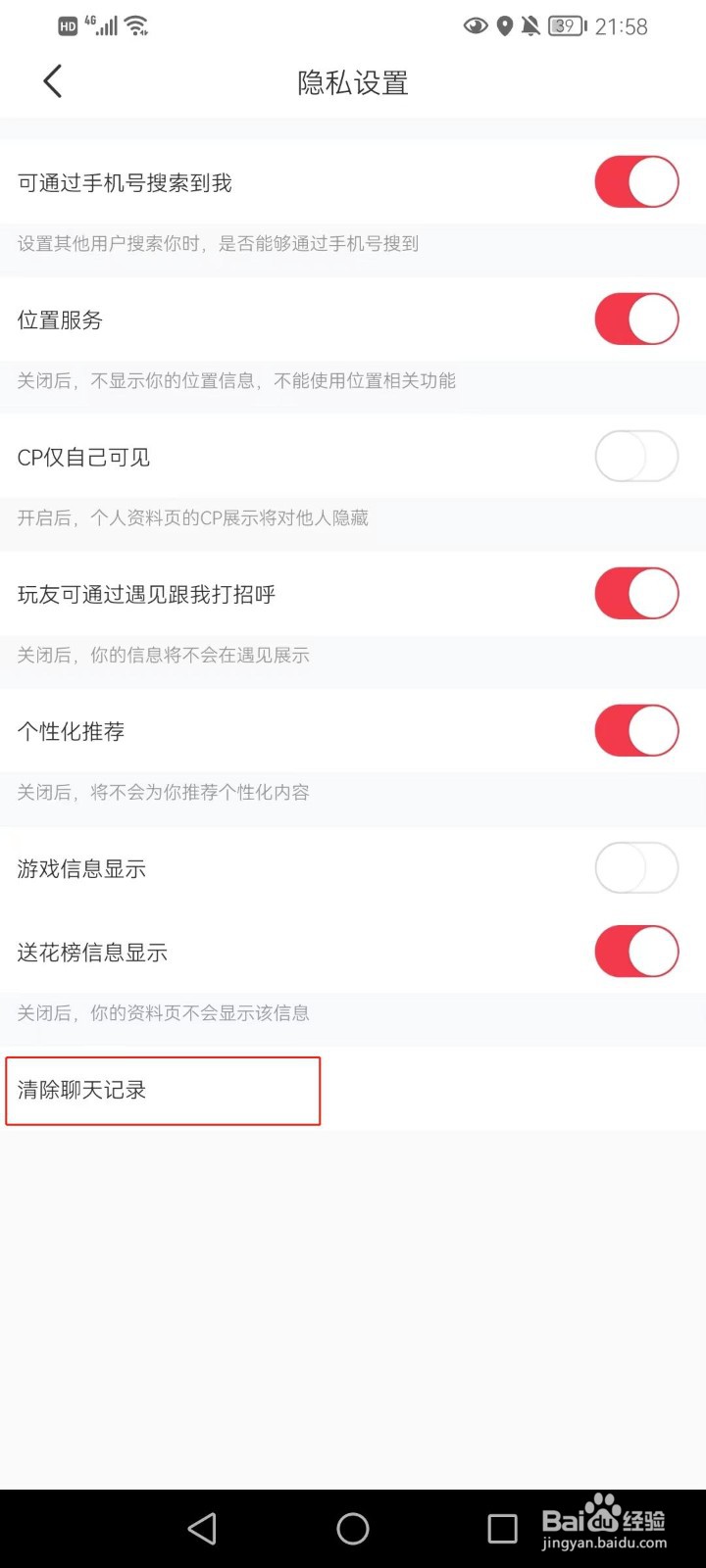Viewport: 706px width, 1568px height.
Task: Tap the recent apps square button
Action: [503, 1527]
